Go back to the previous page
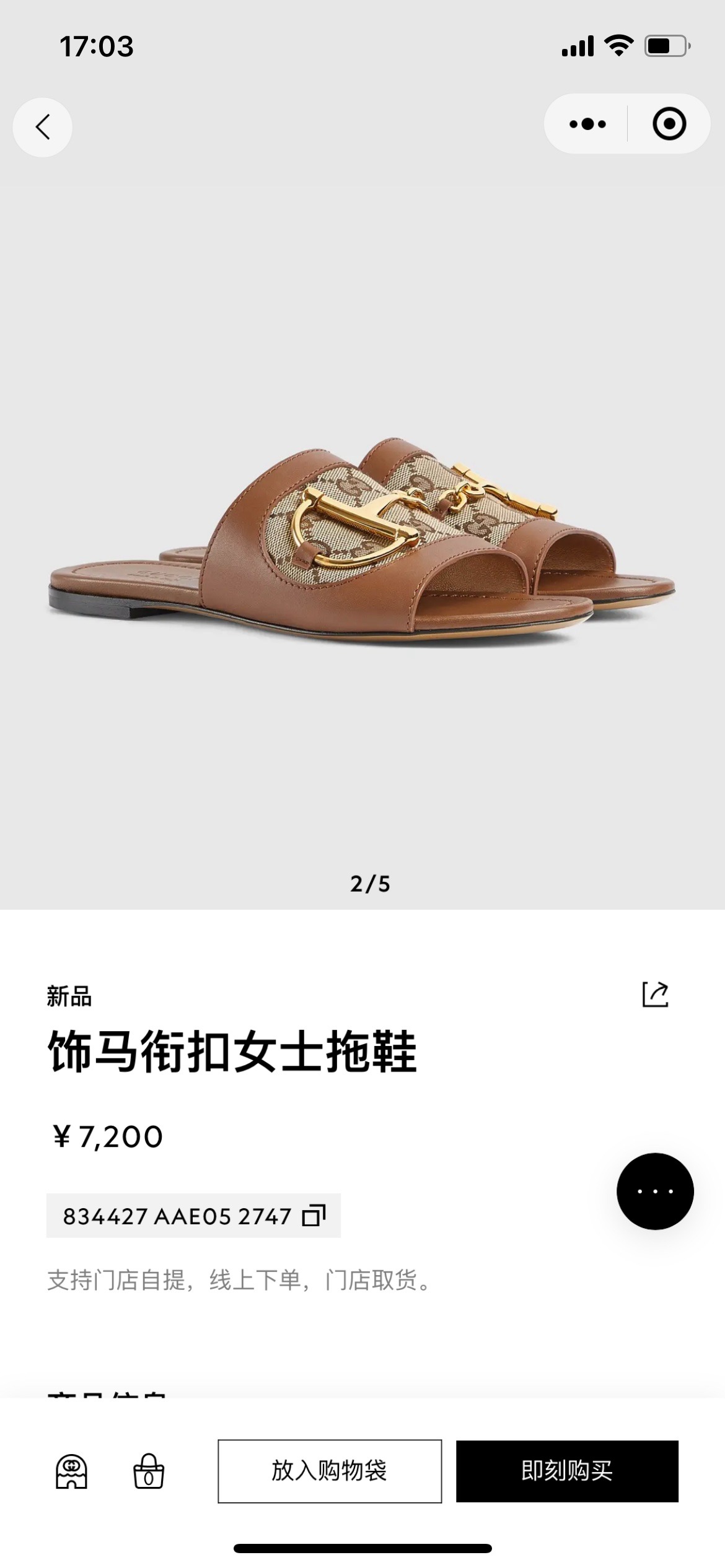This screenshot has height=1568, width=725. click(42, 128)
